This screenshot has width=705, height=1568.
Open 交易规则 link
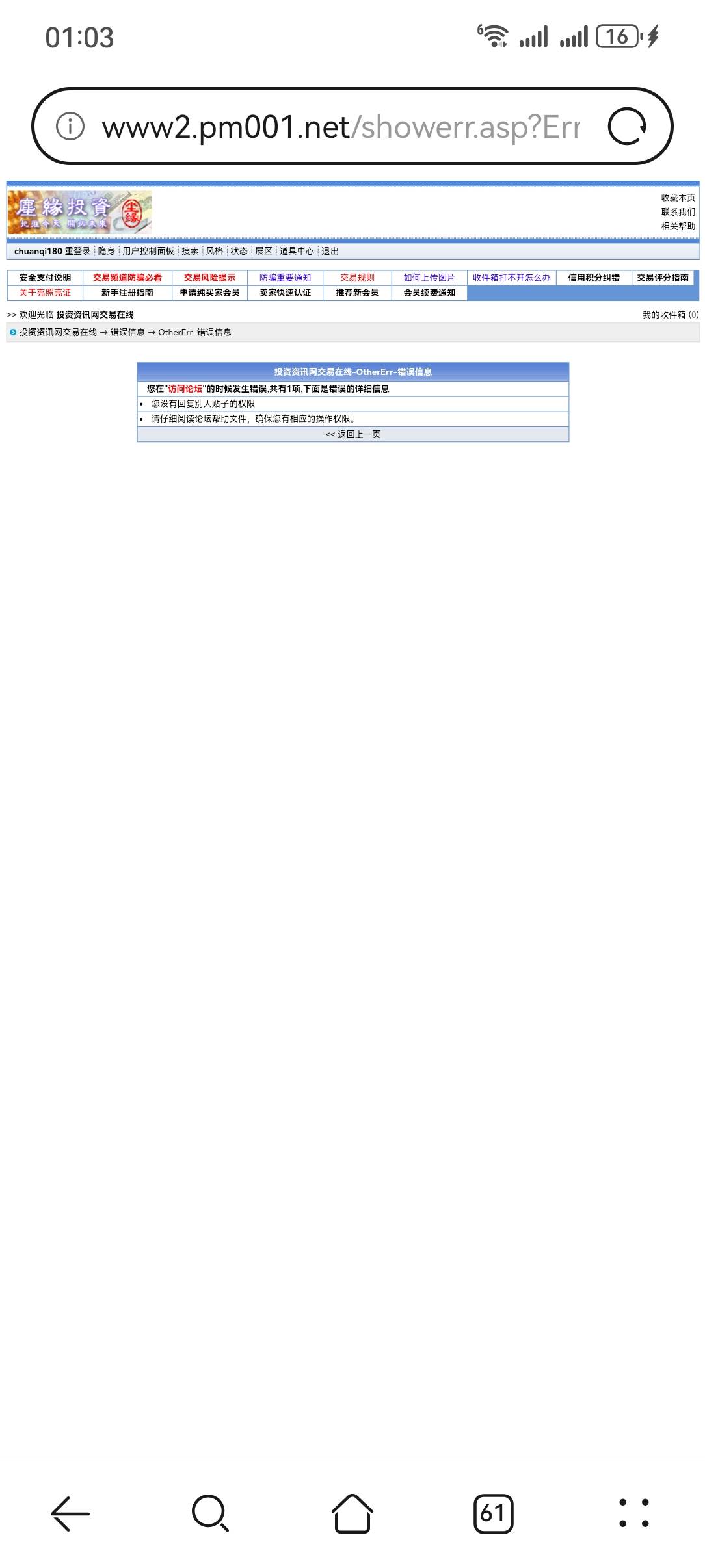point(357,278)
